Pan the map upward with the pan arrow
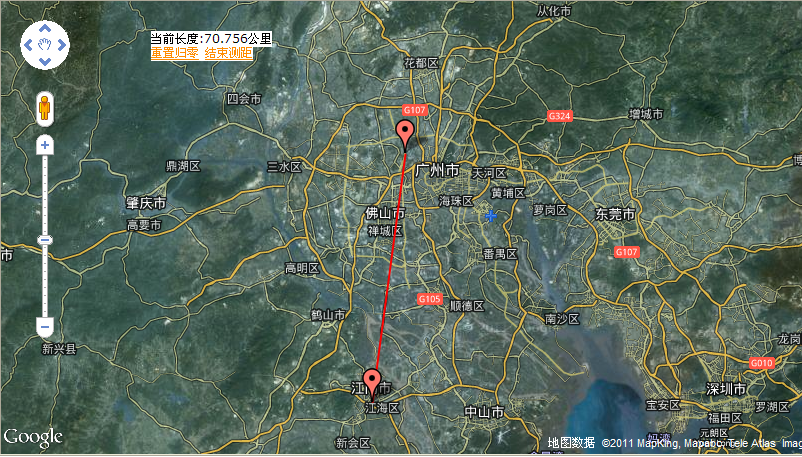Screen dimensions: 802x457 click(45, 29)
